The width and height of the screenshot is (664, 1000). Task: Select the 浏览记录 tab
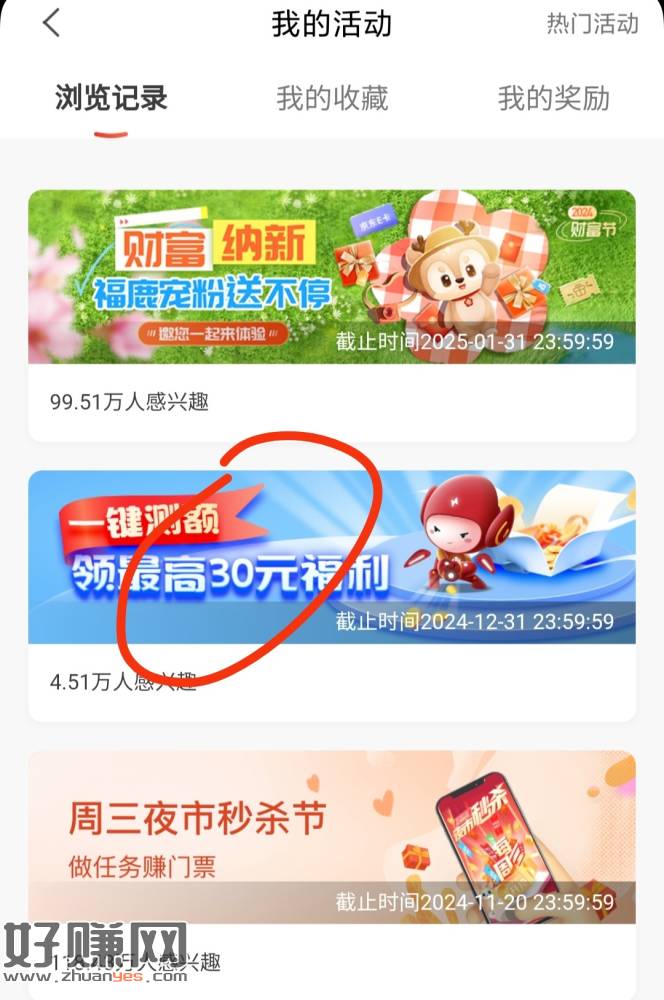pos(111,99)
